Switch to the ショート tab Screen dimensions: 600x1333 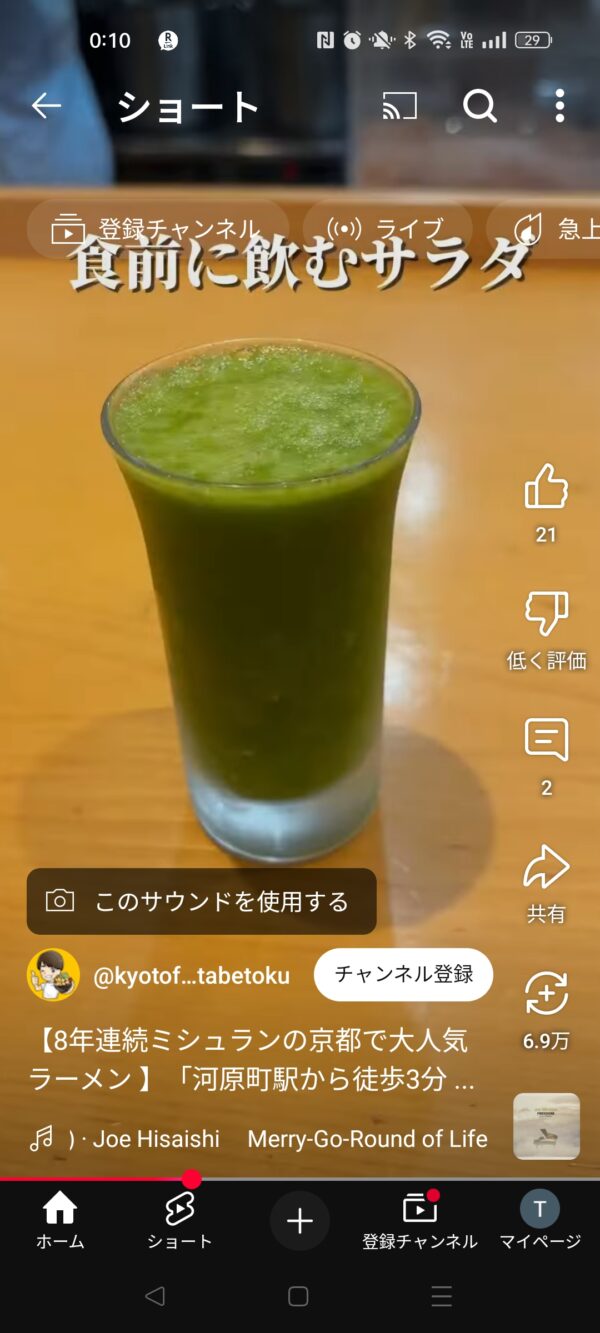[180, 1221]
